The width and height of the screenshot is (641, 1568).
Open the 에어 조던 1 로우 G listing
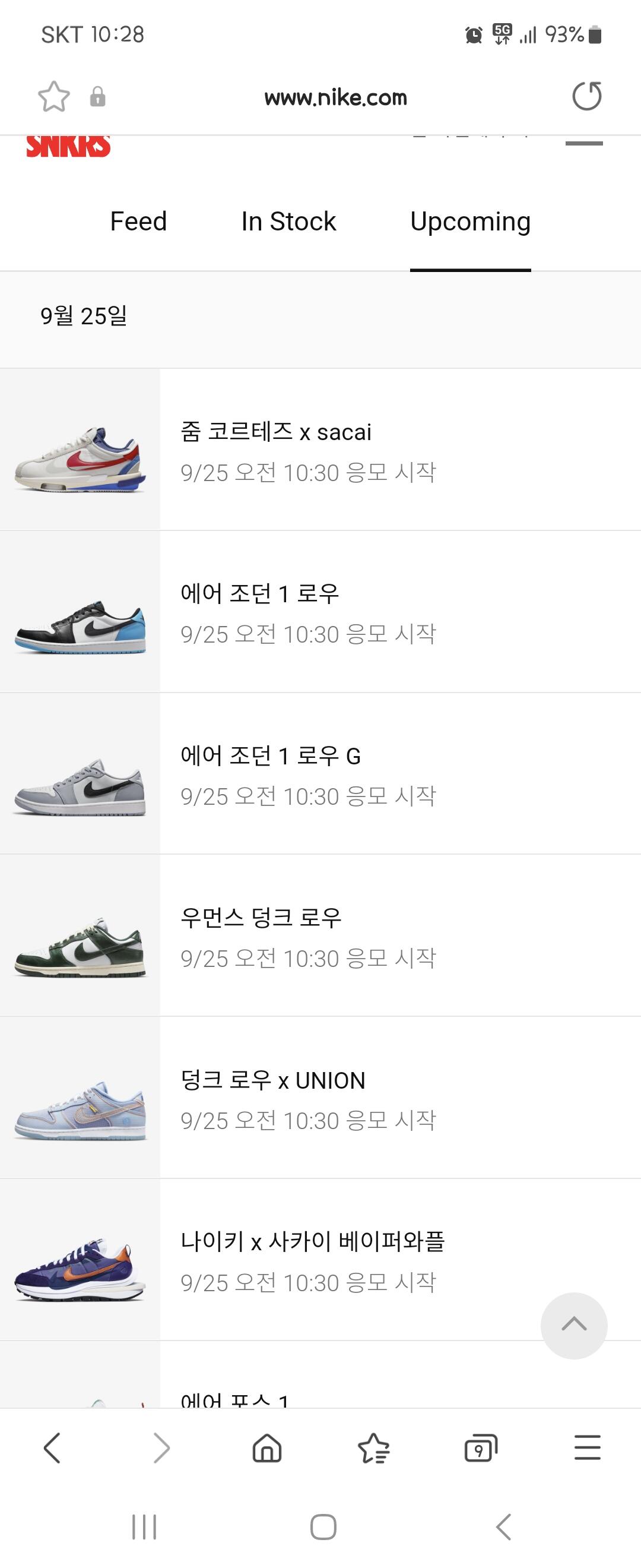pos(320,774)
